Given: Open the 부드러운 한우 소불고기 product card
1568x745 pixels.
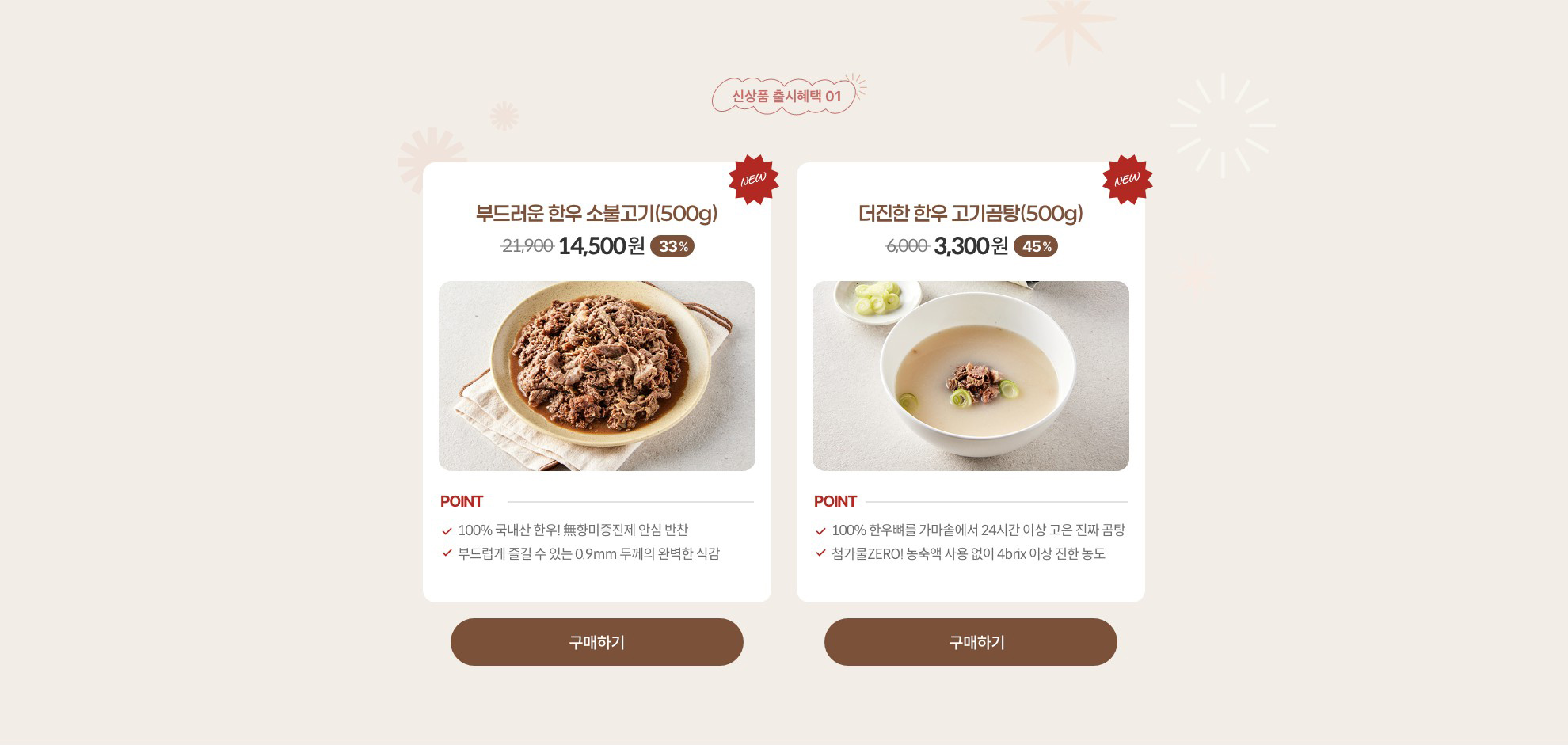Looking at the screenshot, I should coord(596,376).
